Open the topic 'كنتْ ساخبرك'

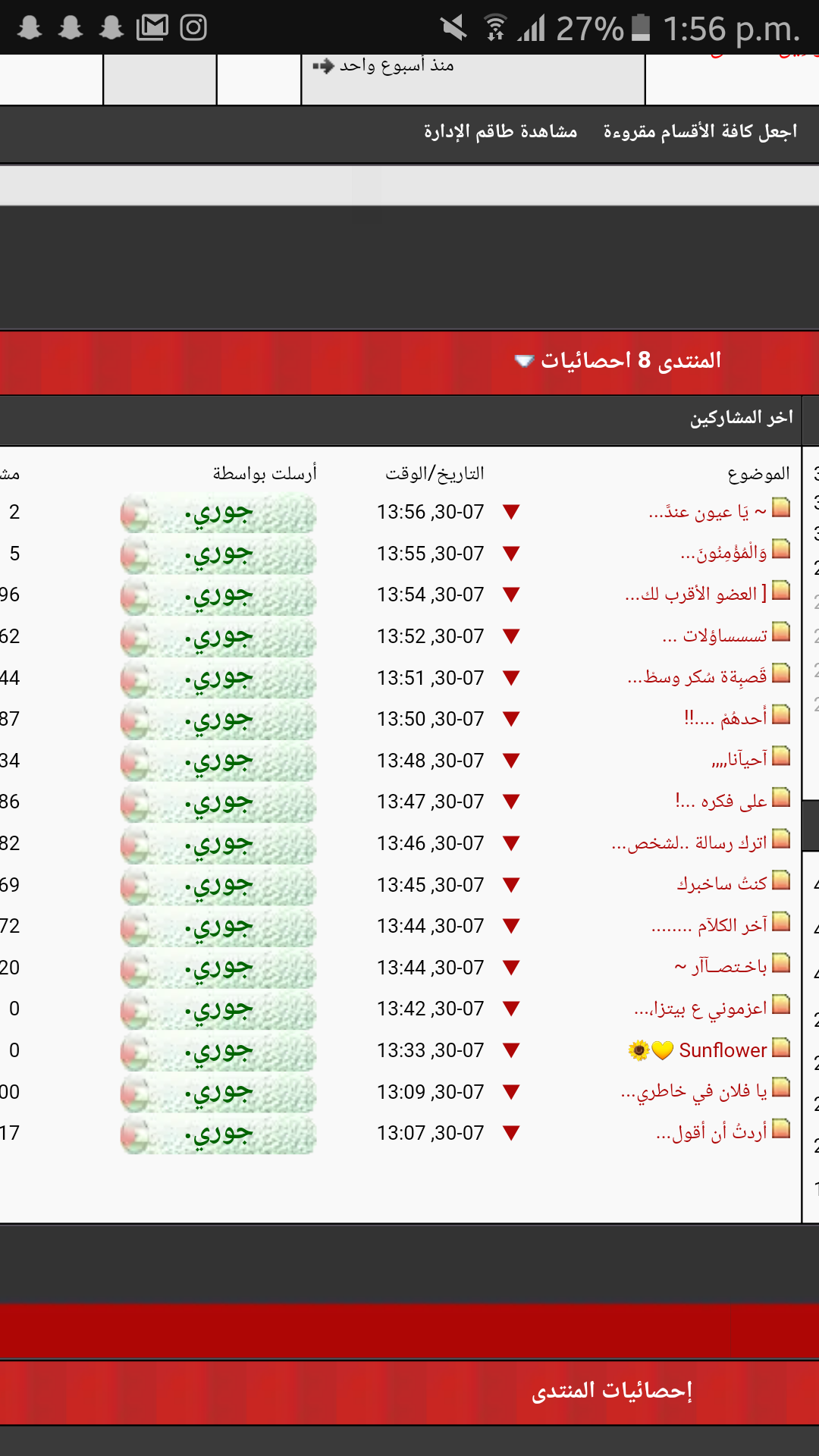coord(722,884)
